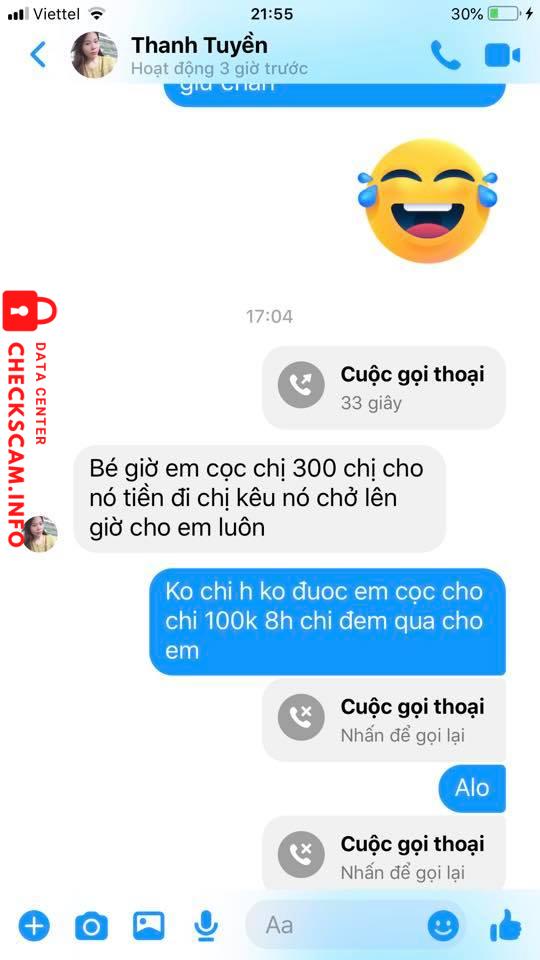Start a video call with Thanh Tuyền
This screenshot has height=960, width=540.
coord(502,56)
